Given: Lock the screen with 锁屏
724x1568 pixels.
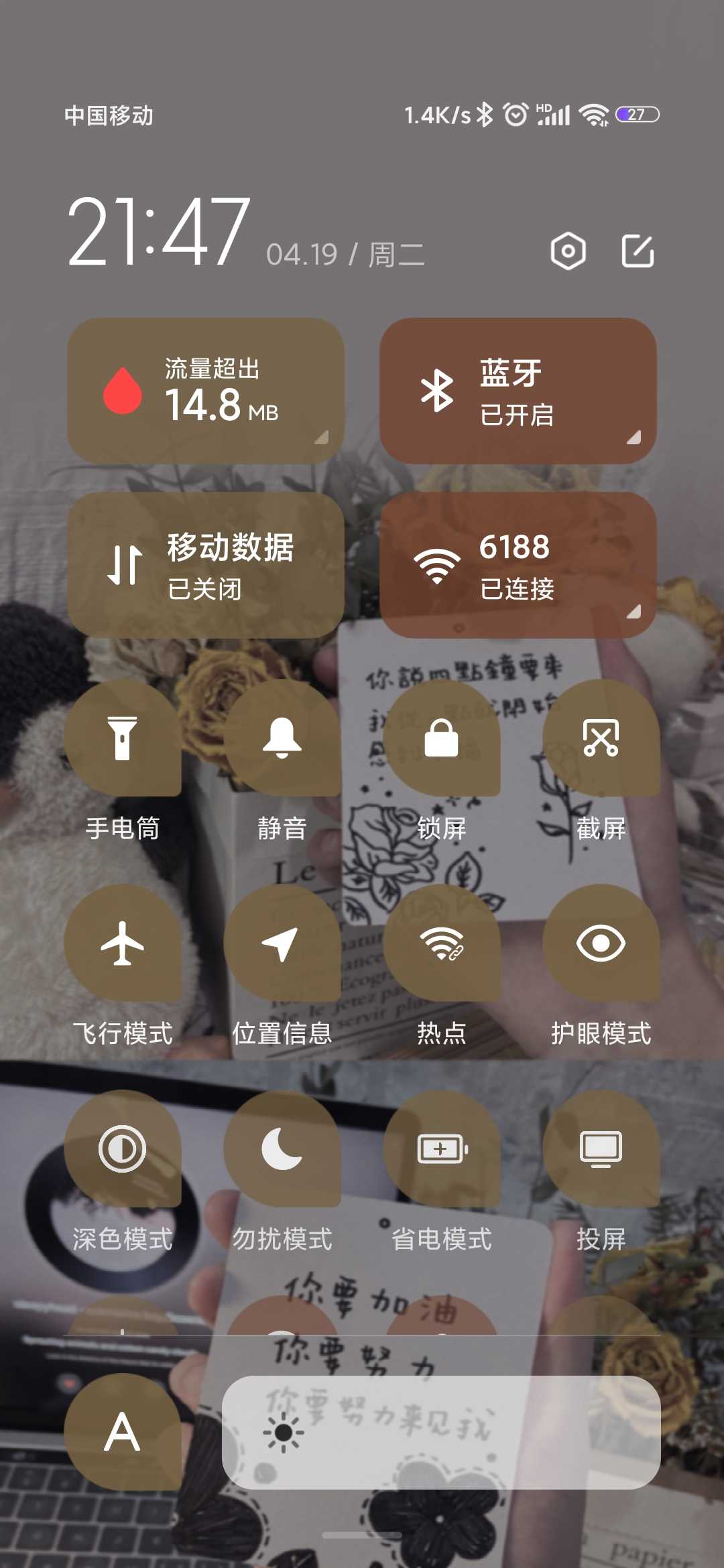Looking at the screenshot, I should [441, 738].
